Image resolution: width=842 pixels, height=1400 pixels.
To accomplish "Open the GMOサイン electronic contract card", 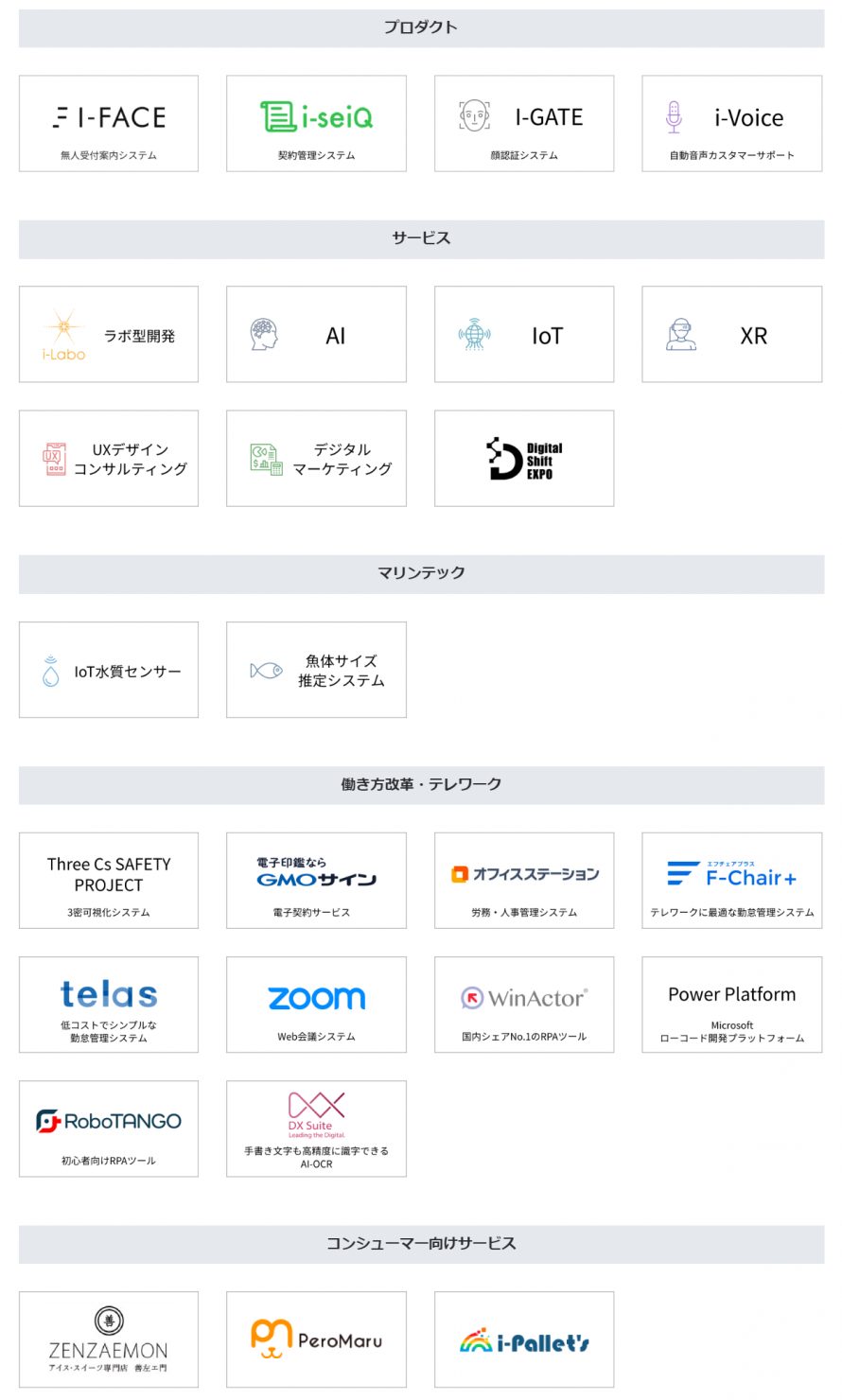I will 316,881.
